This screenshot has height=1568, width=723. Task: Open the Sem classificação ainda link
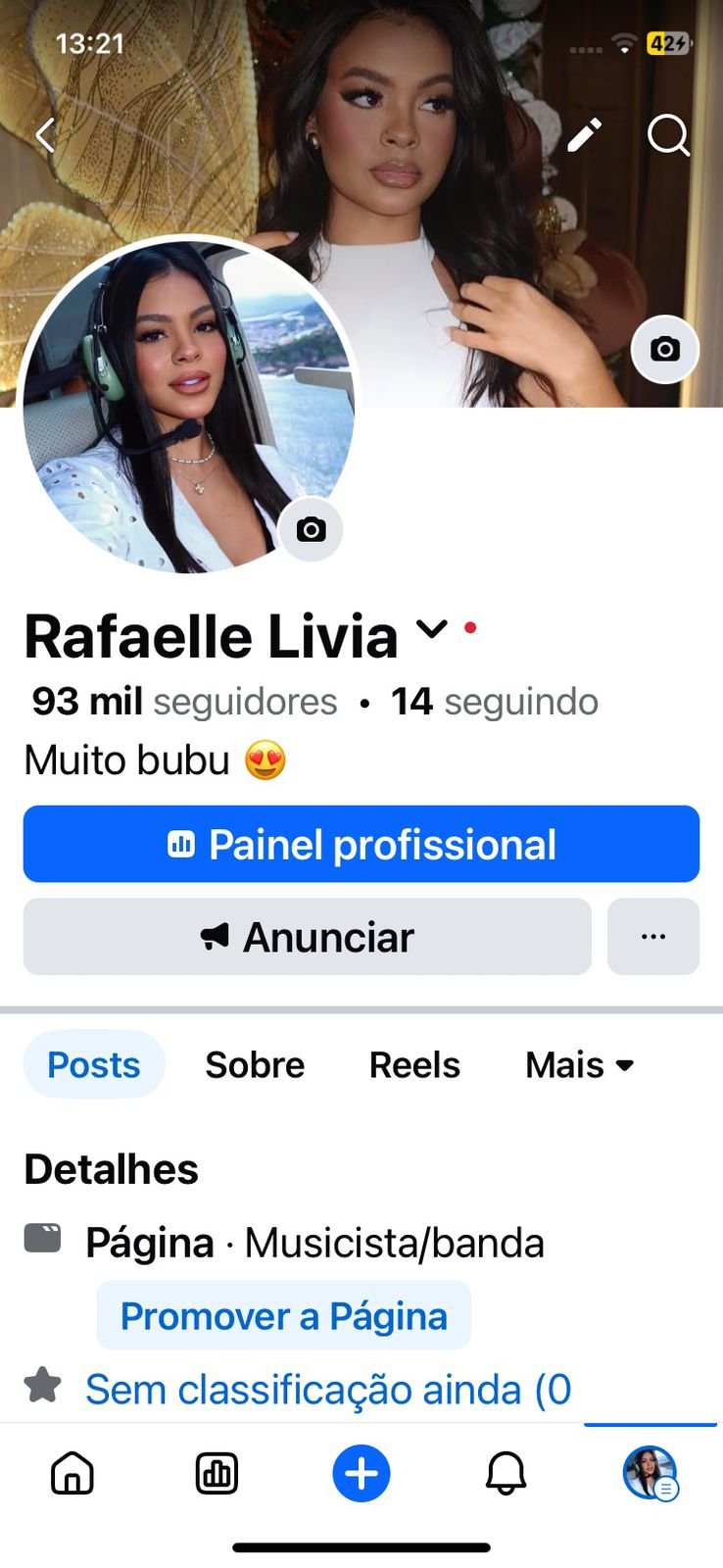pyautogui.click(x=327, y=1390)
